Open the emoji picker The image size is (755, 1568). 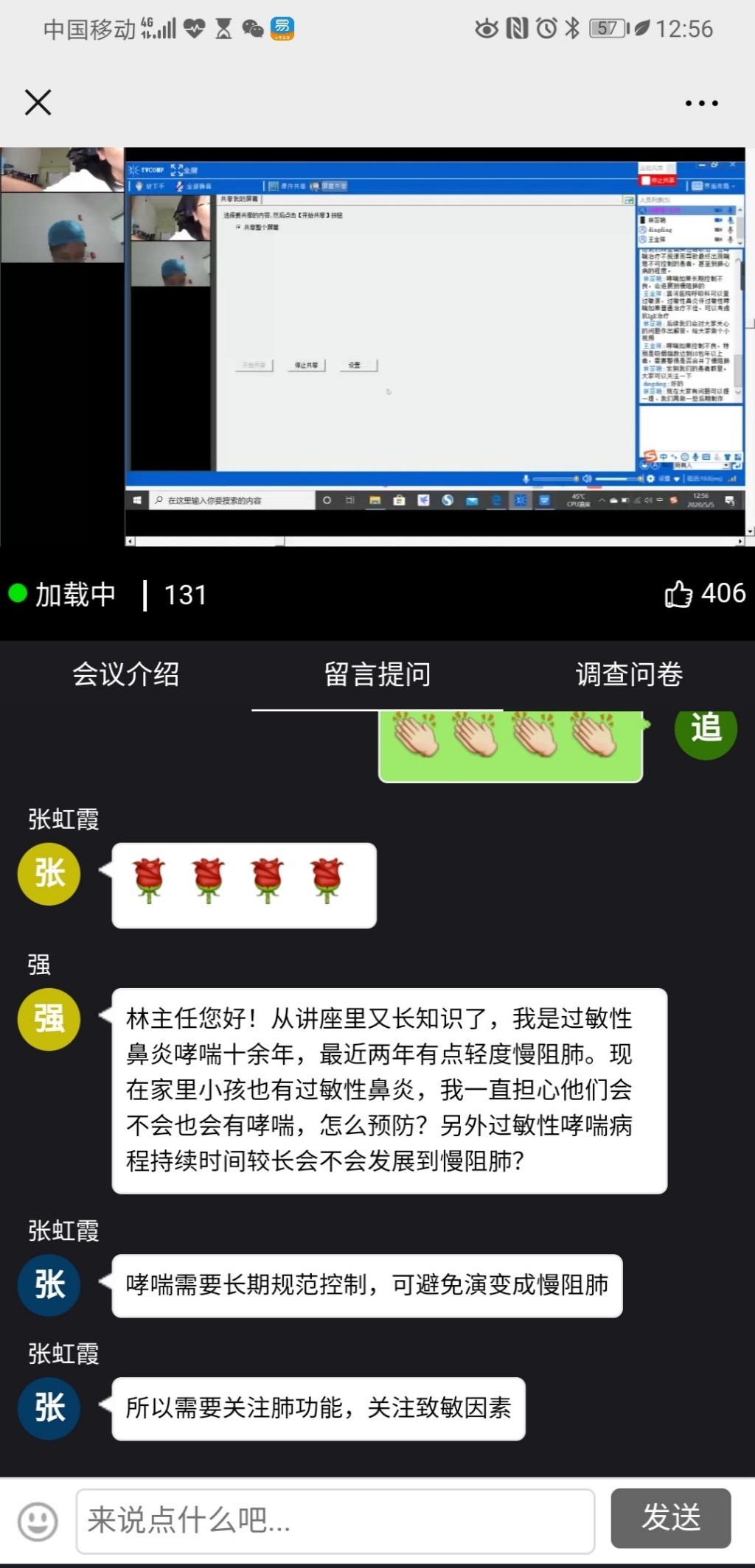[38, 1522]
